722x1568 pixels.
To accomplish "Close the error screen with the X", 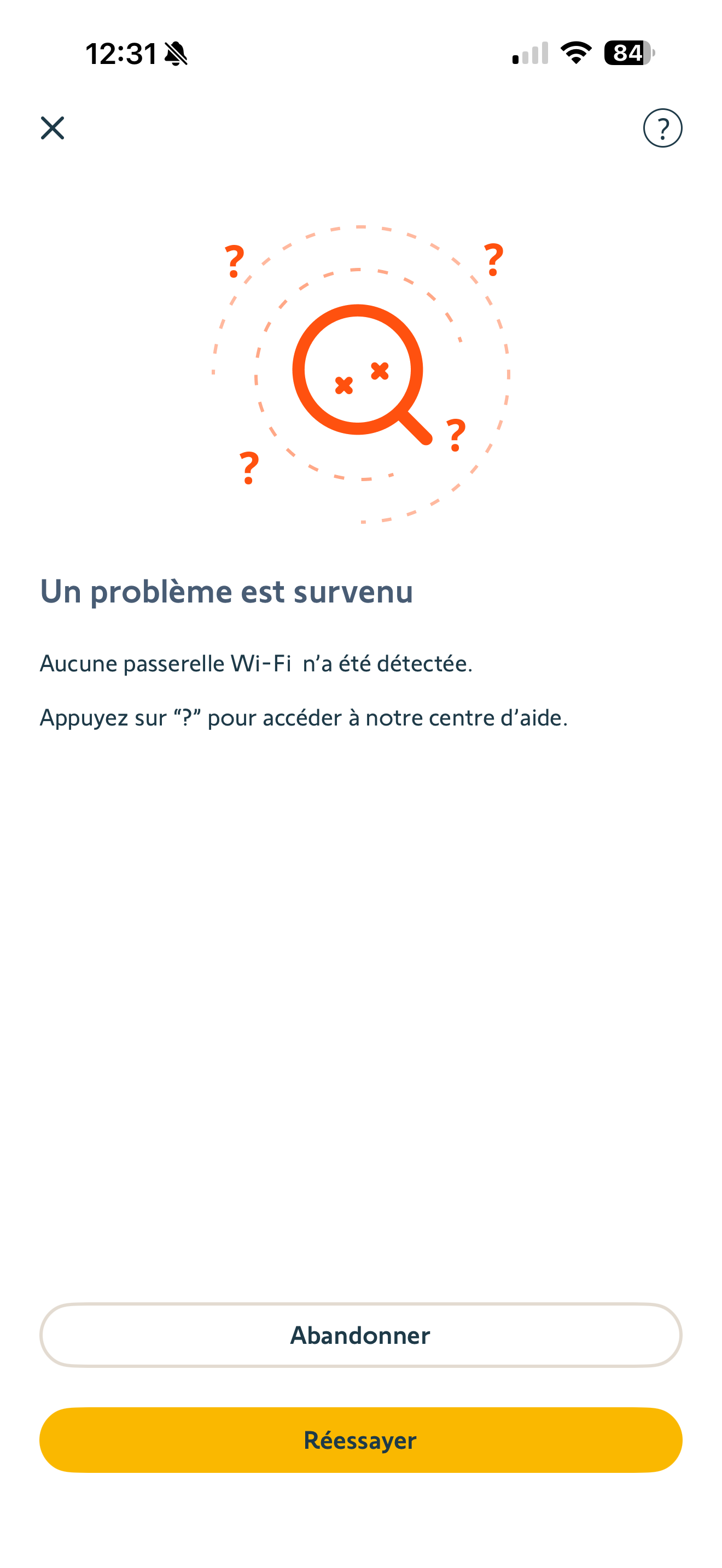I will [x=53, y=128].
